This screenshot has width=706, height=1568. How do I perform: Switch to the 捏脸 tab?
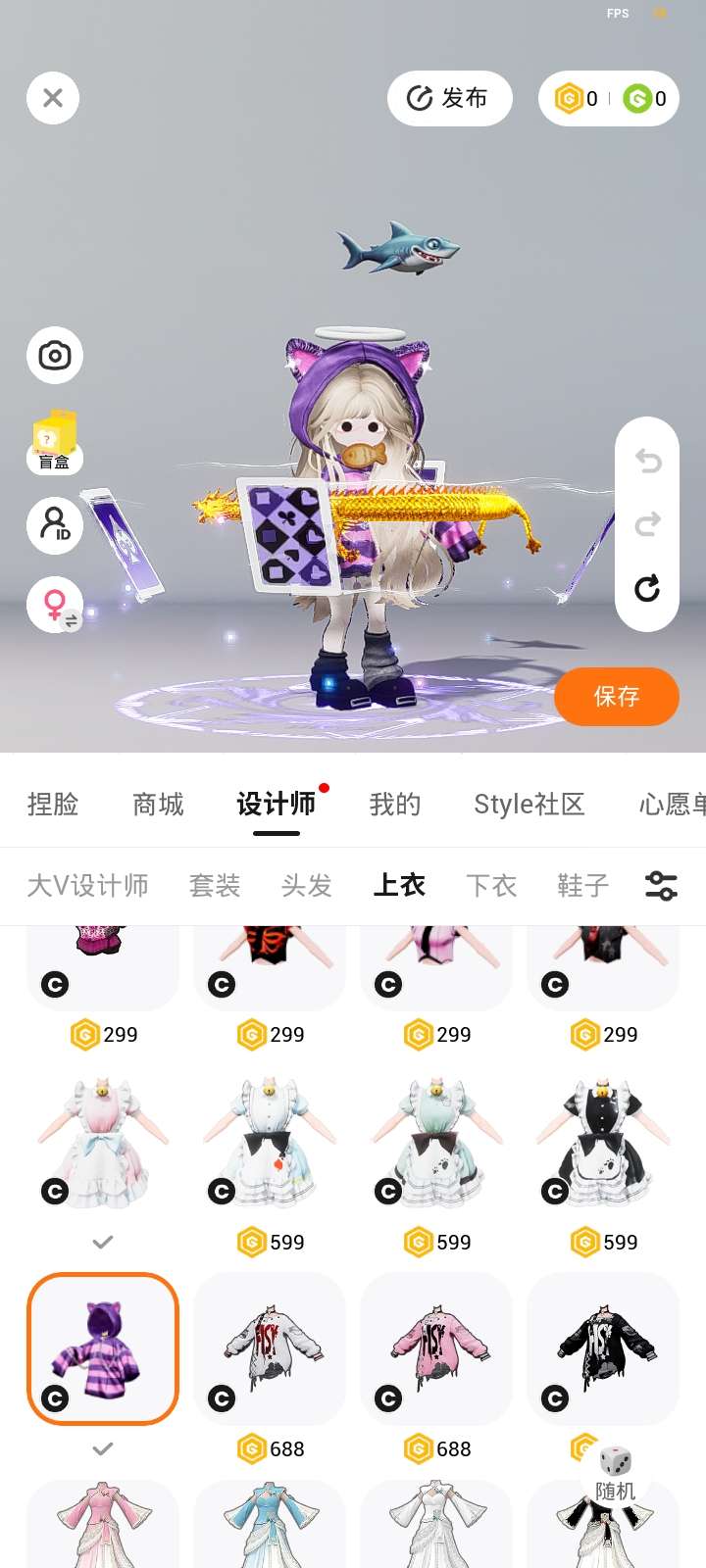point(53,805)
